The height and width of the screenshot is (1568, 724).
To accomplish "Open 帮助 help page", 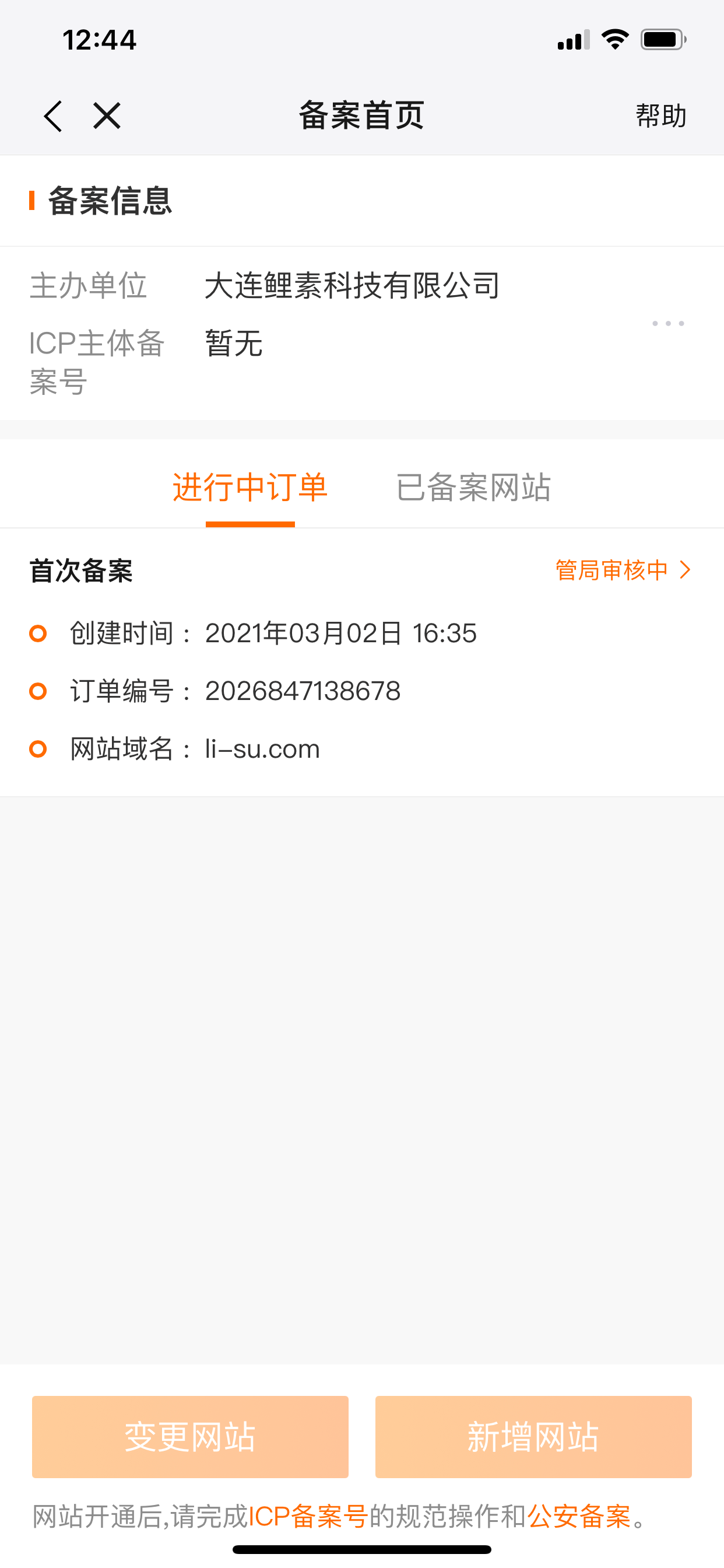I will [661, 116].
